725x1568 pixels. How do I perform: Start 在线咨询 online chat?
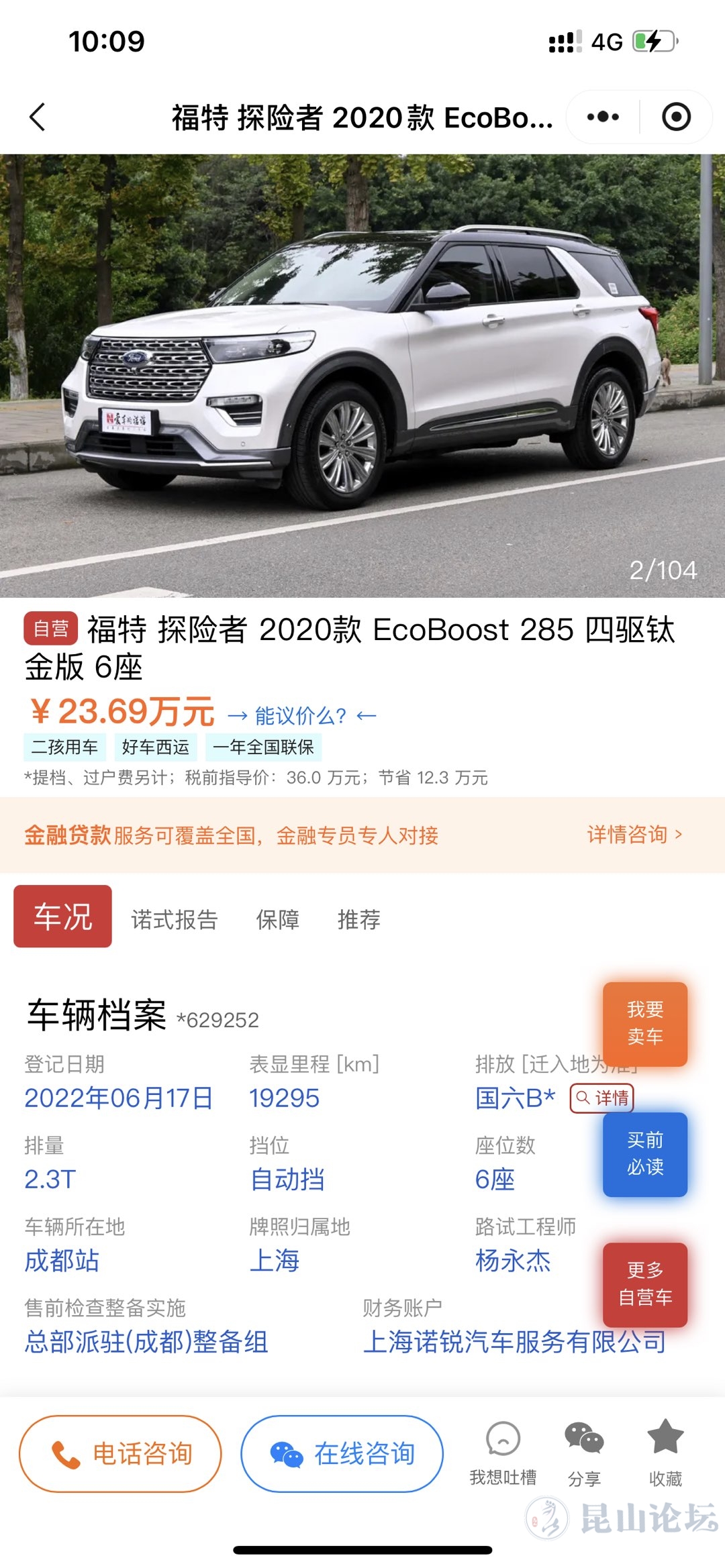pos(342,1454)
